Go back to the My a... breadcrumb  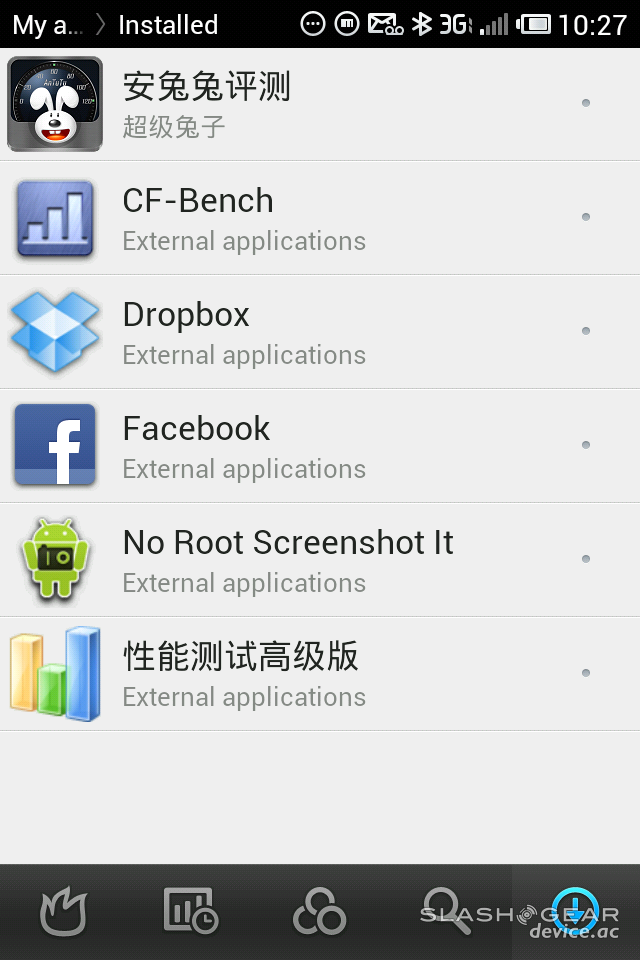47,24
